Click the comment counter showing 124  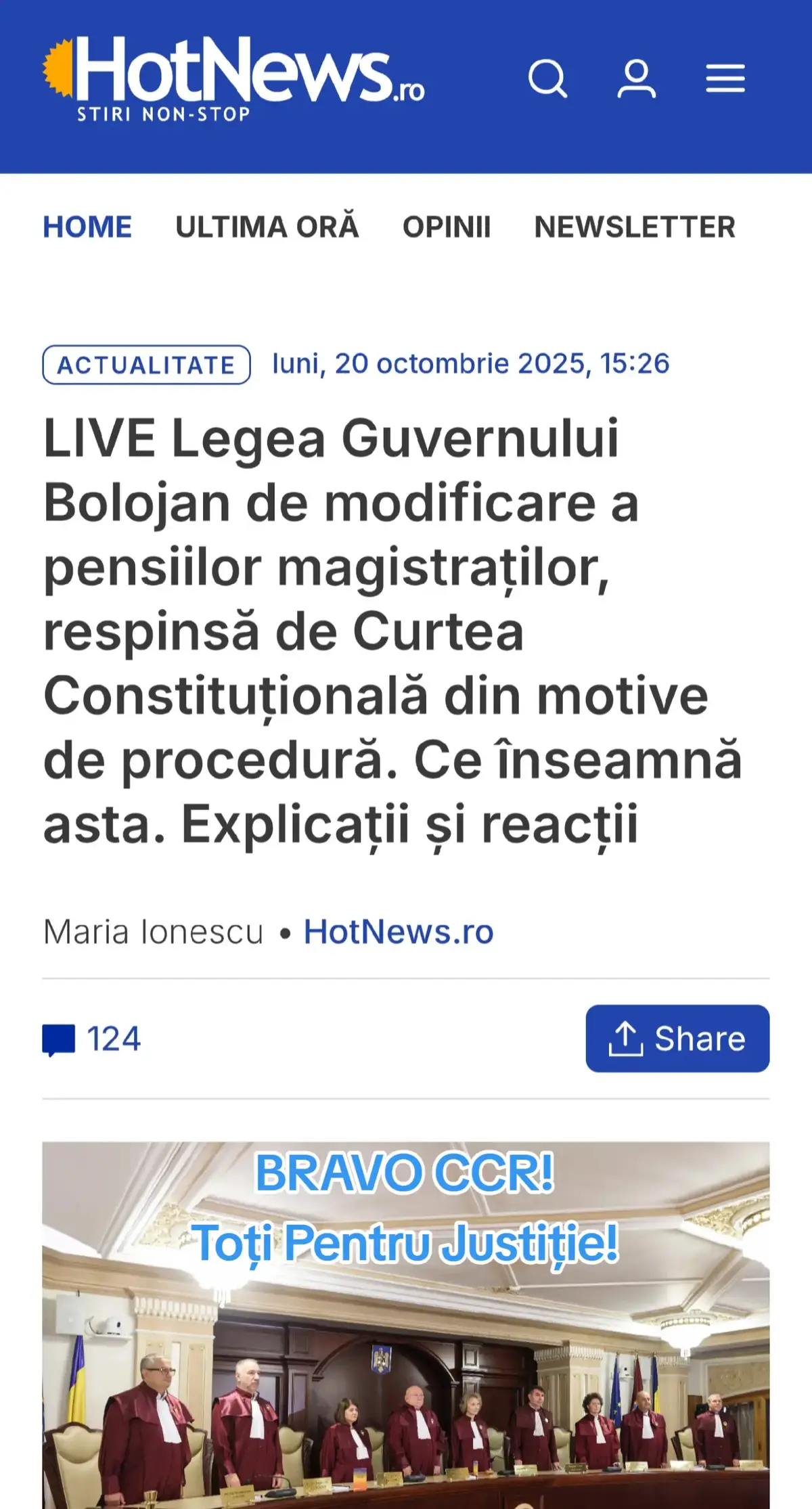(x=114, y=1040)
